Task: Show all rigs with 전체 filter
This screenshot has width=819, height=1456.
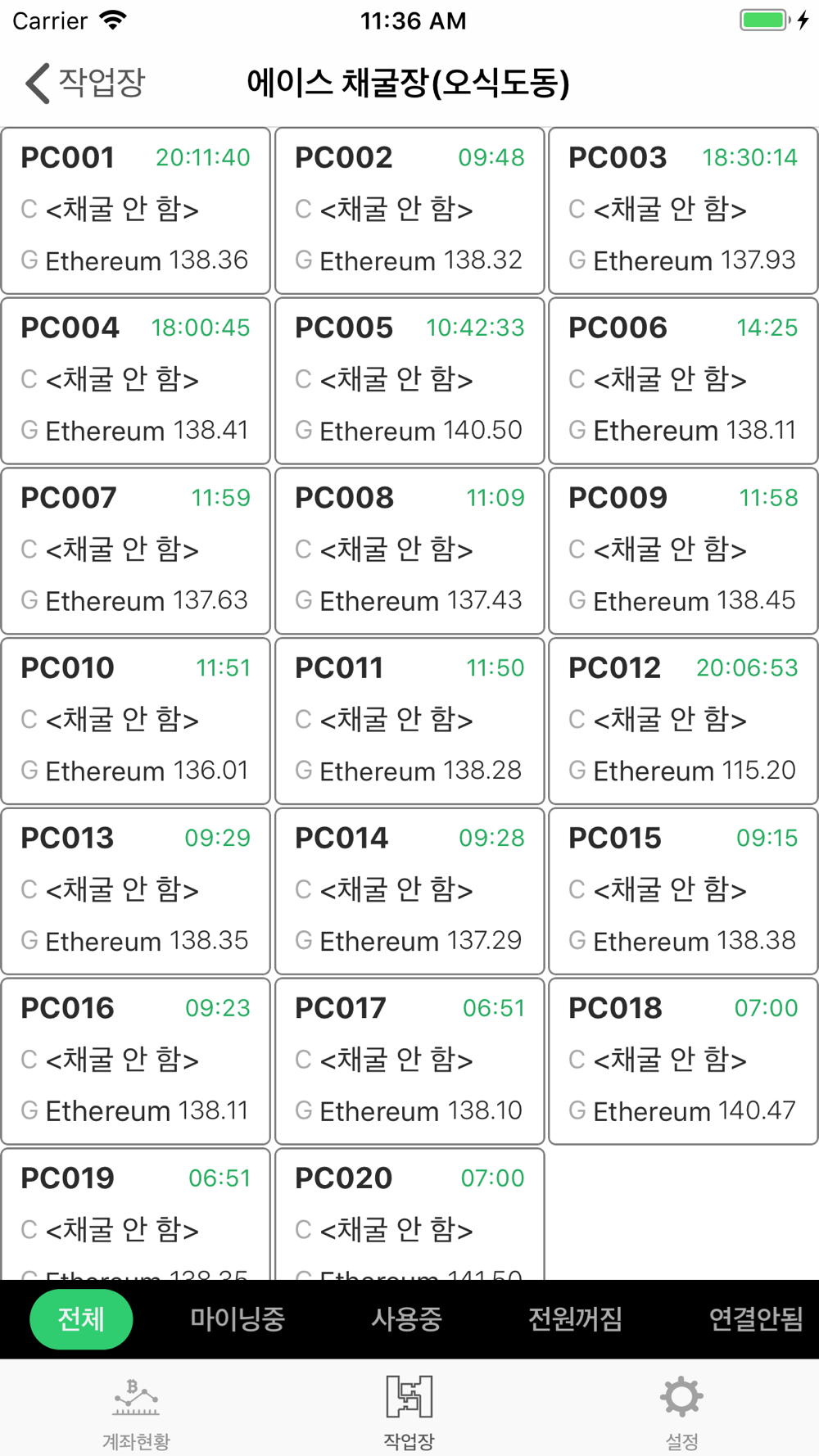Action: [x=81, y=1319]
